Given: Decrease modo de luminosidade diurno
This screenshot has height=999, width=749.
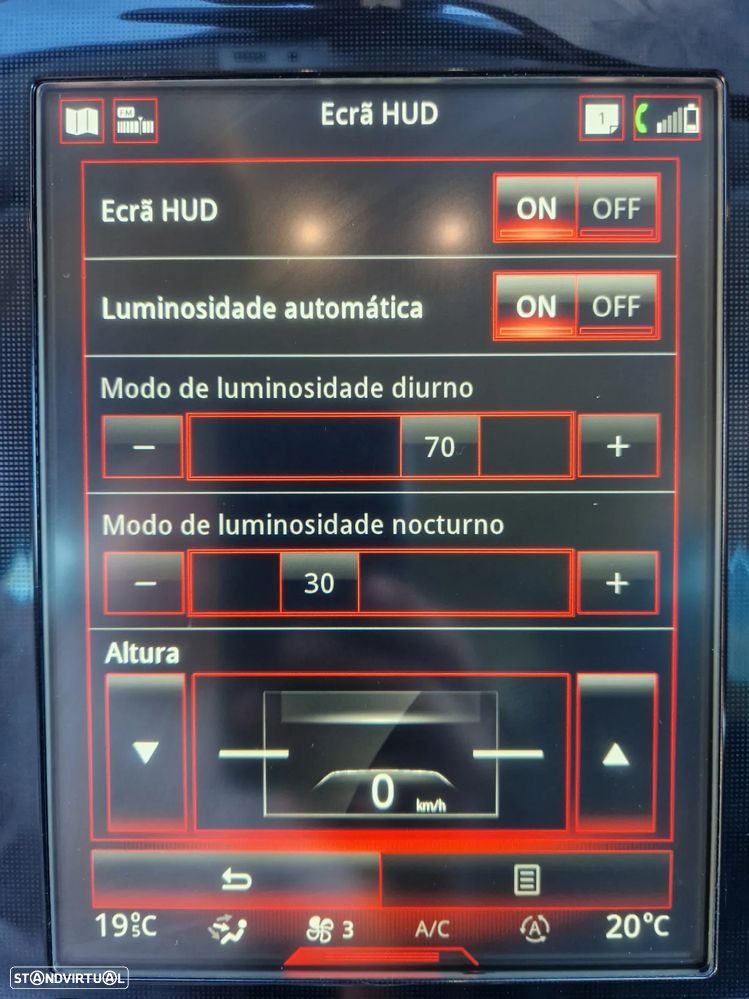Looking at the screenshot, I should (144, 446).
